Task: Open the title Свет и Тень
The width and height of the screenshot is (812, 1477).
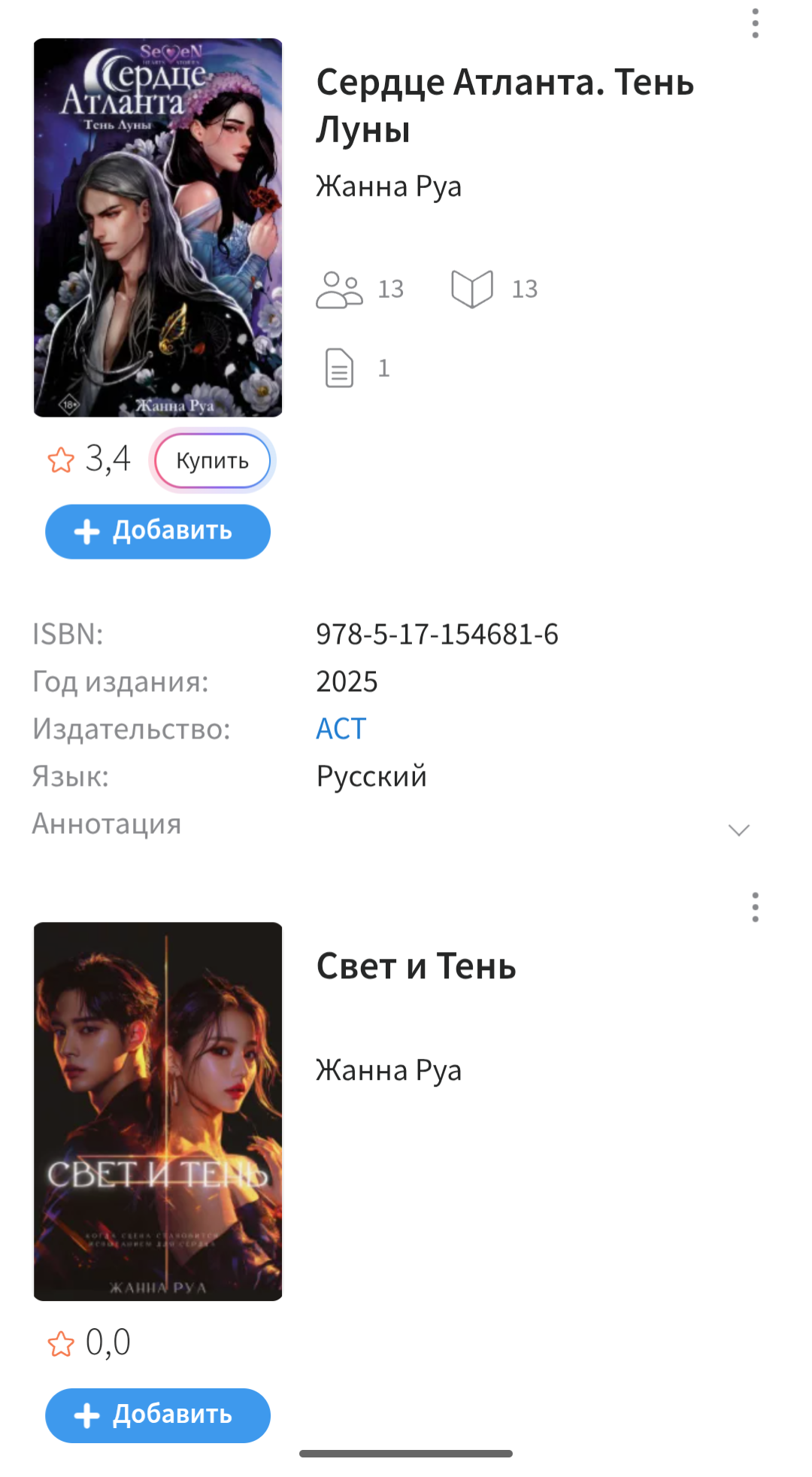Action: [x=416, y=966]
